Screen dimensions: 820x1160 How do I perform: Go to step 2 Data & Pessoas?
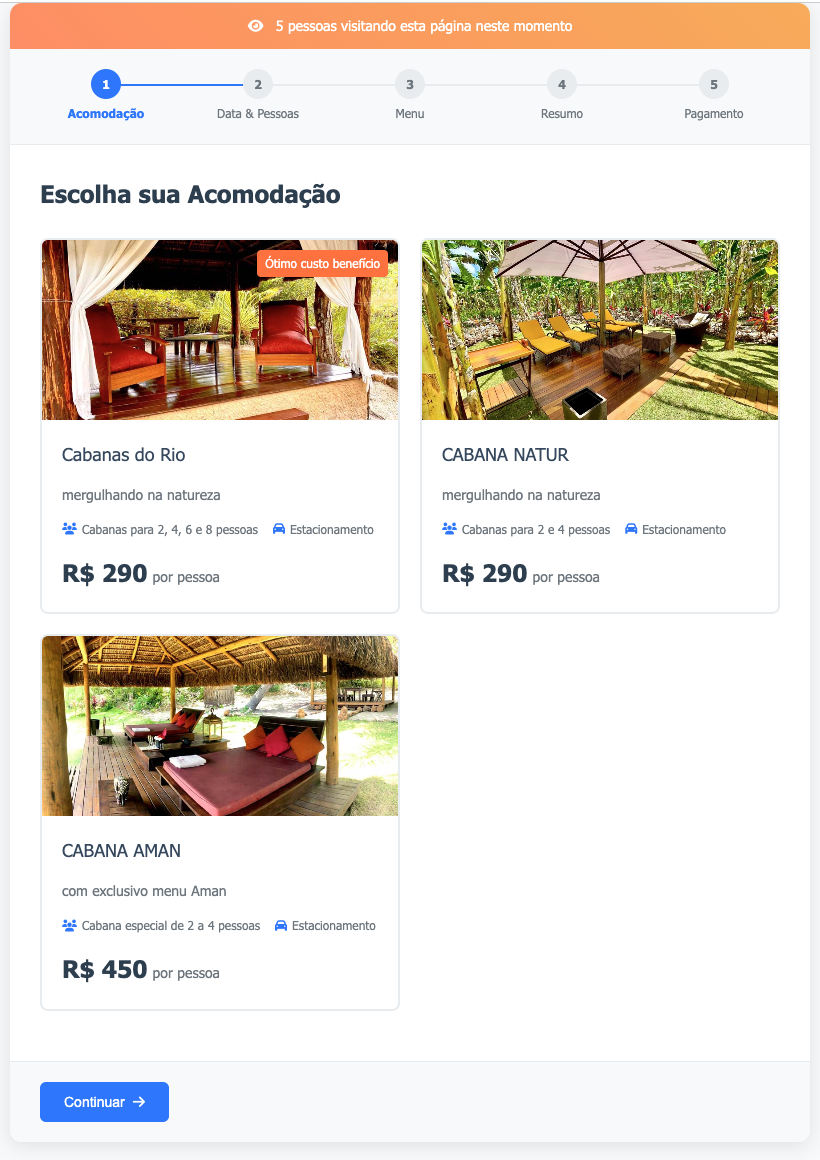tap(258, 86)
